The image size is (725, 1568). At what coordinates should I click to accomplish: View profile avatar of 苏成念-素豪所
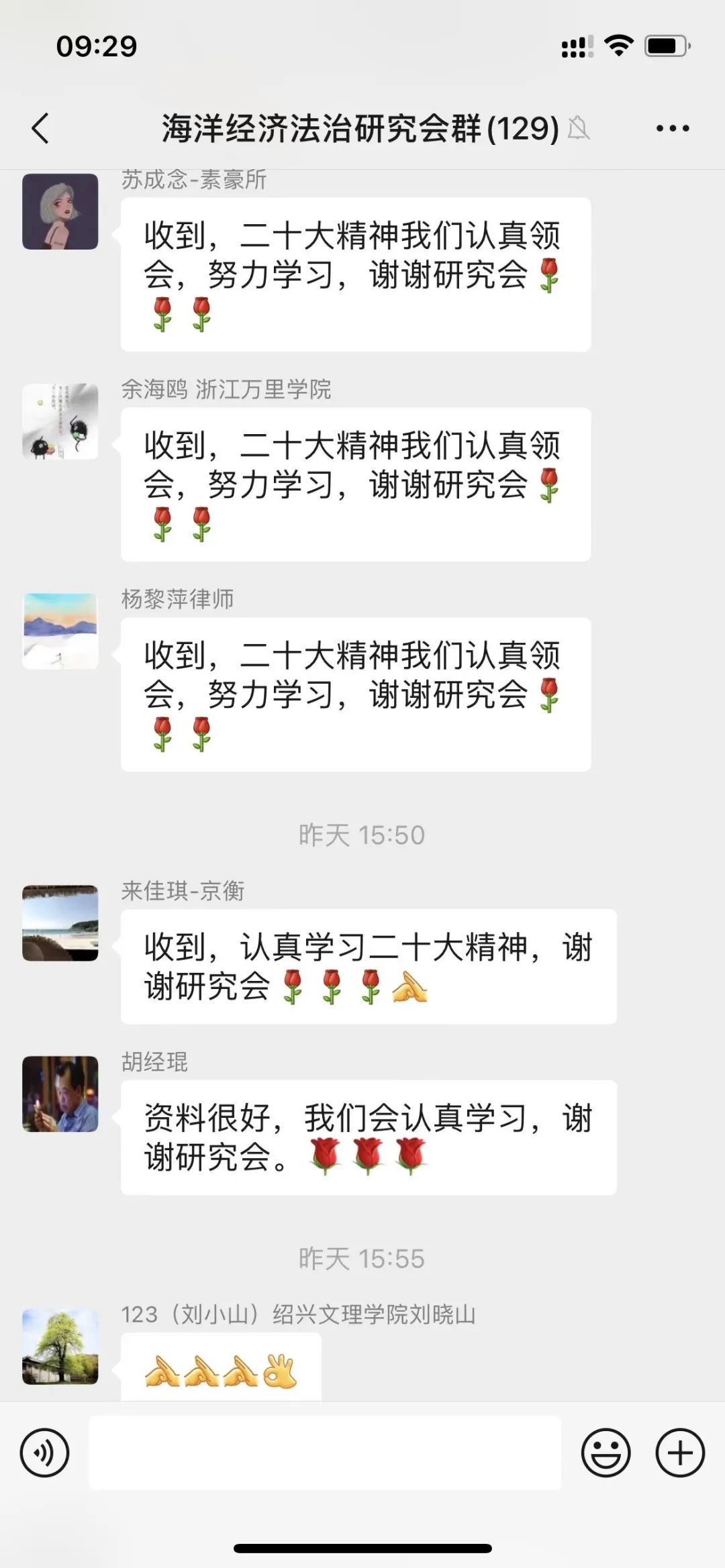point(60,212)
